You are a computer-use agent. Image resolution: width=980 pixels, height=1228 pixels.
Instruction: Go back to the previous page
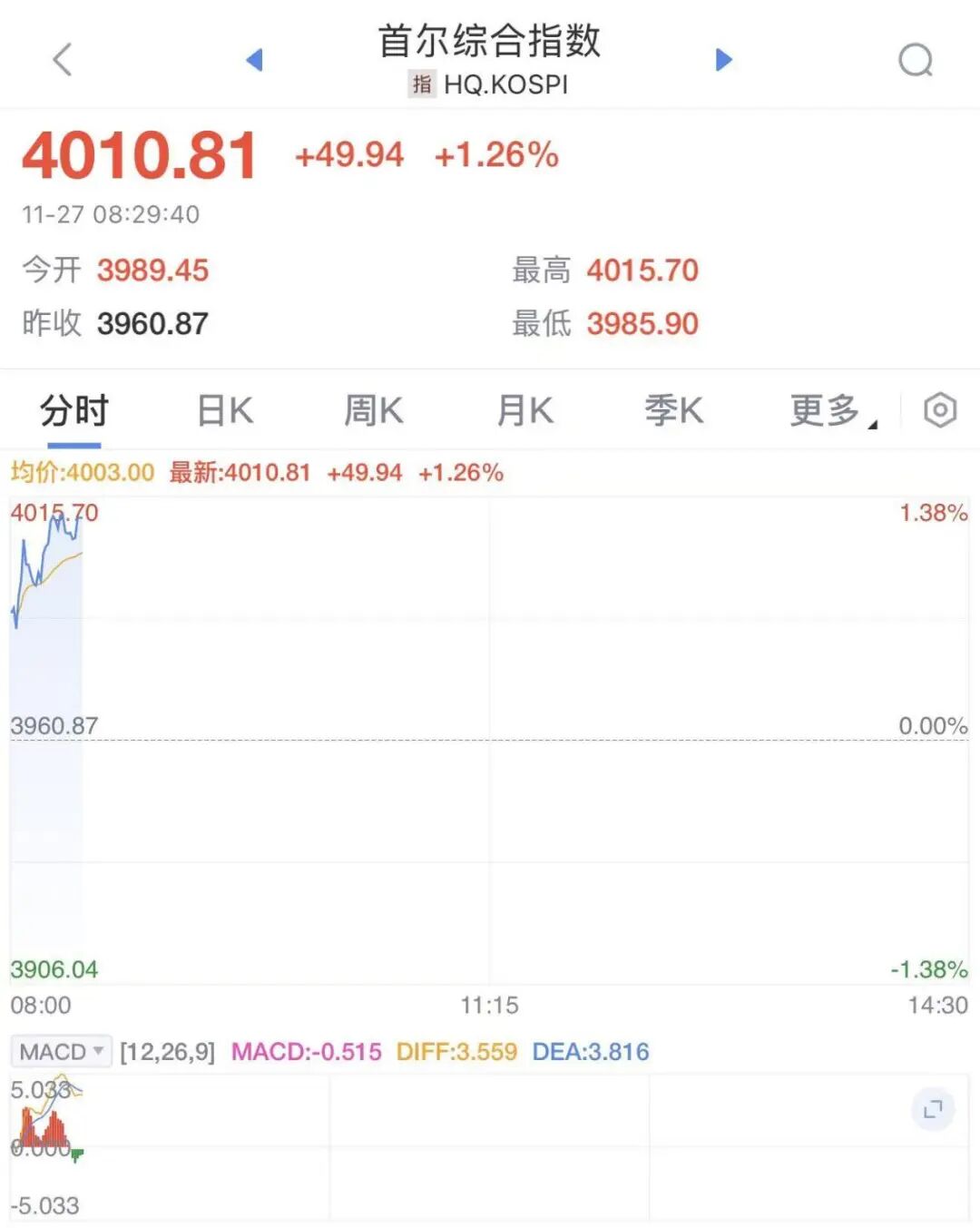tap(62, 60)
